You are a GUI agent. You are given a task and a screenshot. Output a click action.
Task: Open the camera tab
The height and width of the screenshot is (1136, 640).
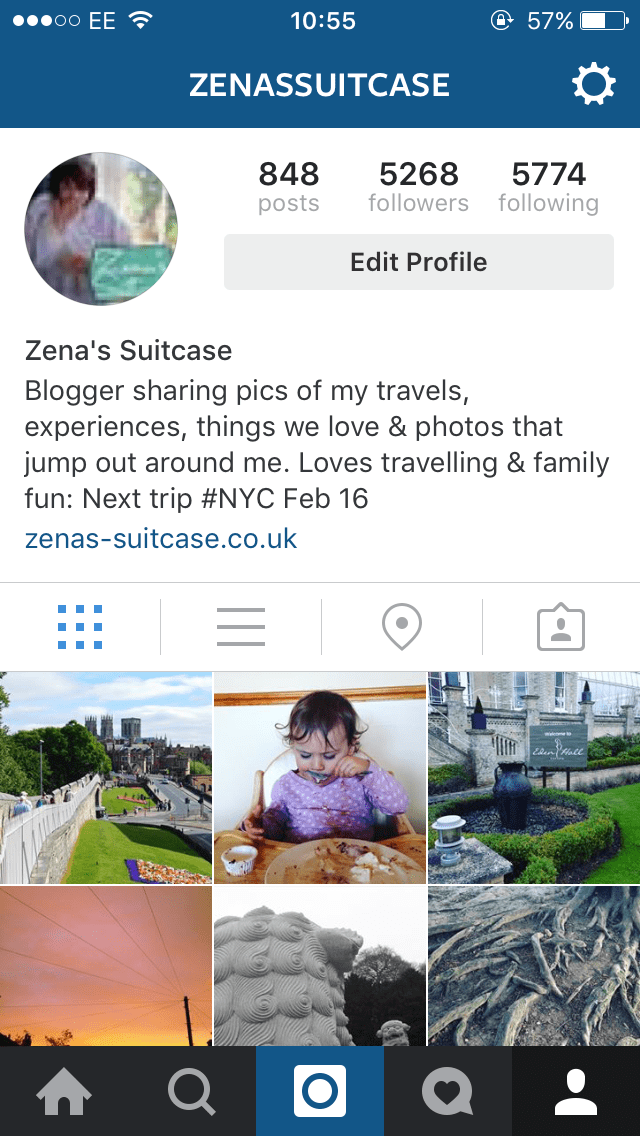pos(320,1091)
